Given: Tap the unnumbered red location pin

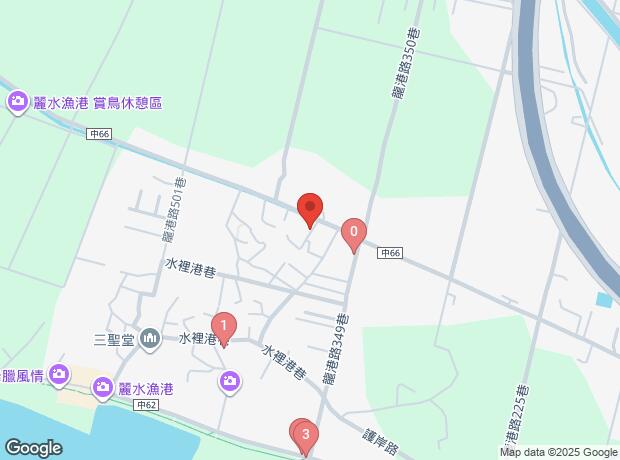Looking at the screenshot, I should [x=310, y=210].
